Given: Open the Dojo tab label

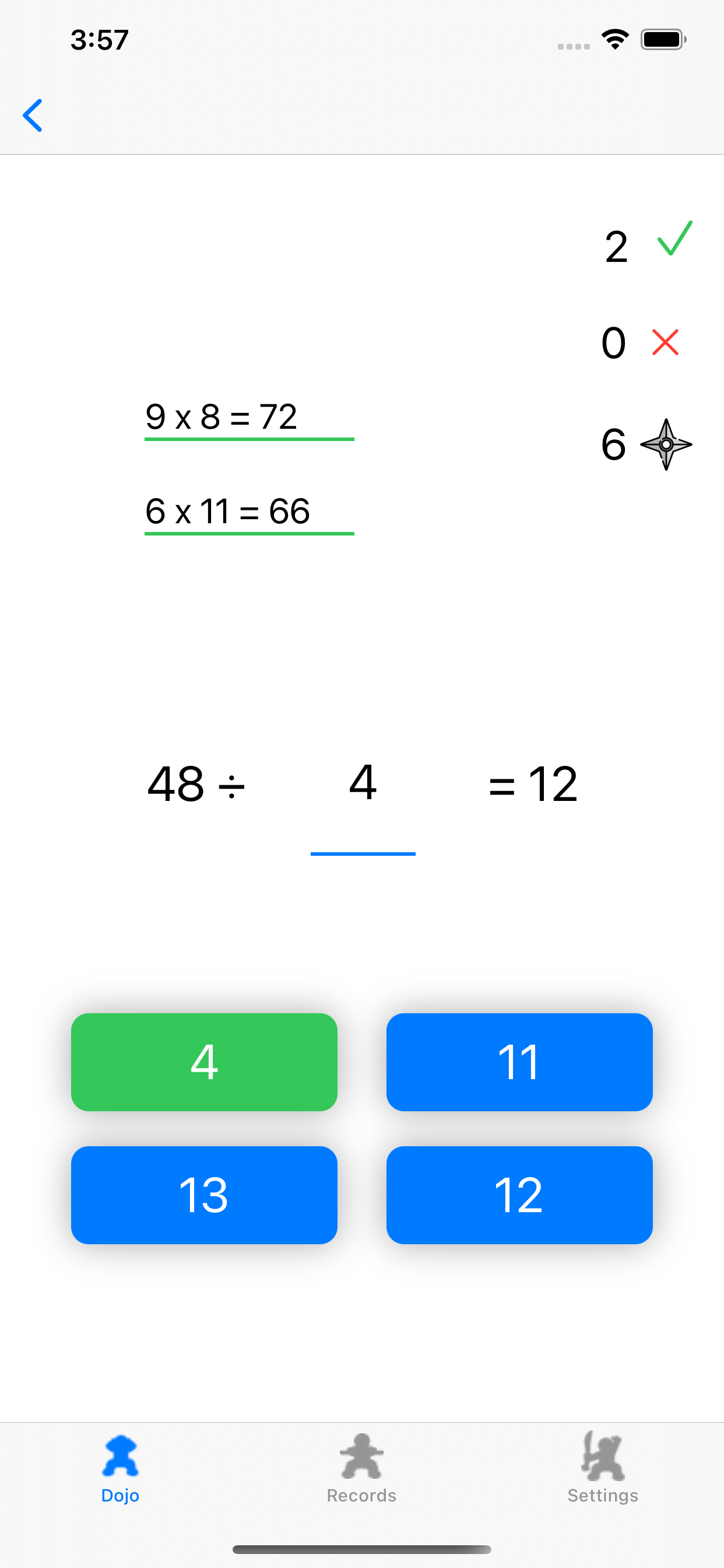Looking at the screenshot, I should click(x=120, y=1495).
